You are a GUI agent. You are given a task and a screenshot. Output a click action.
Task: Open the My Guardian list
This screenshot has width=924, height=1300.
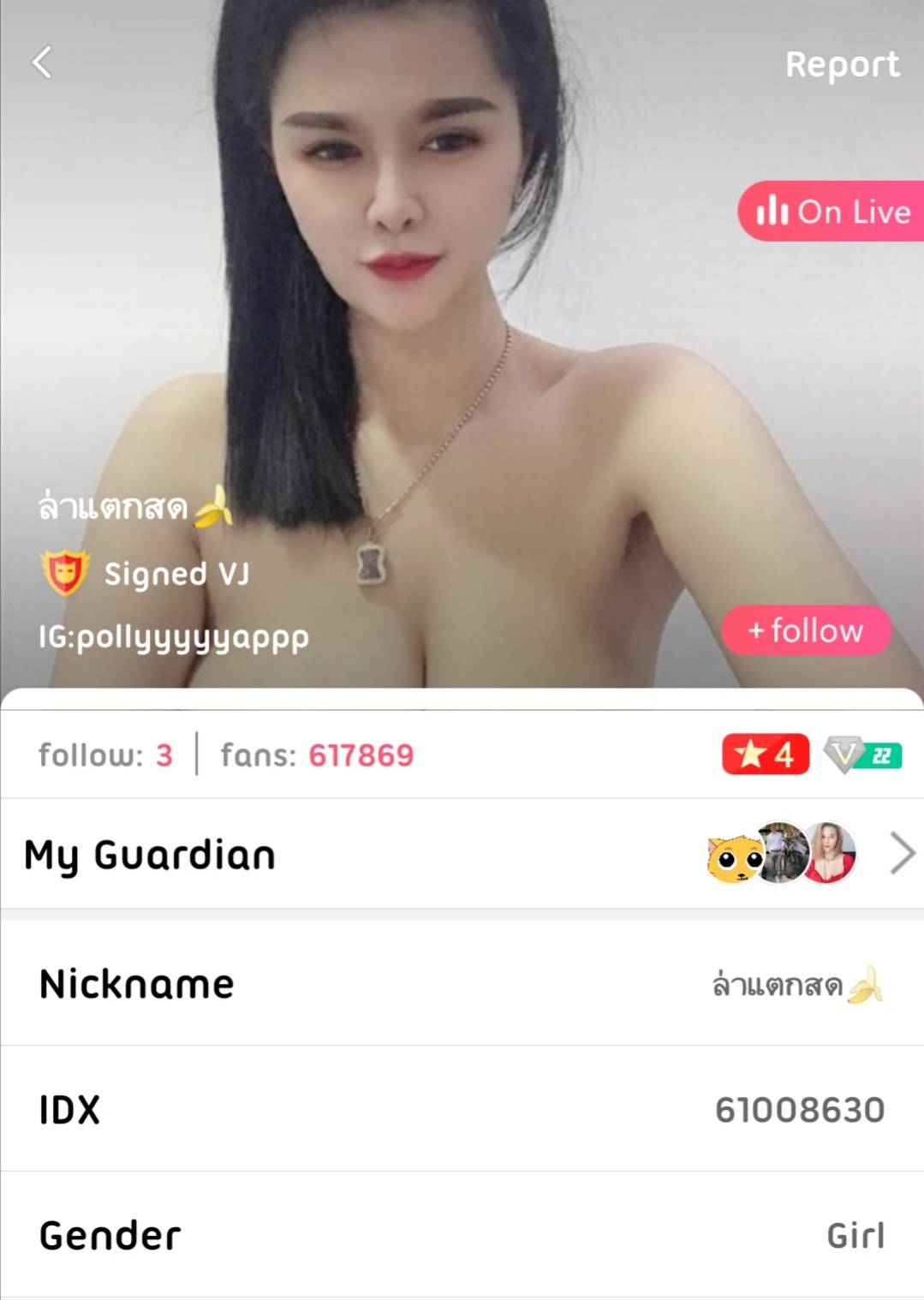pyautogui.click(x=902, y=854)
